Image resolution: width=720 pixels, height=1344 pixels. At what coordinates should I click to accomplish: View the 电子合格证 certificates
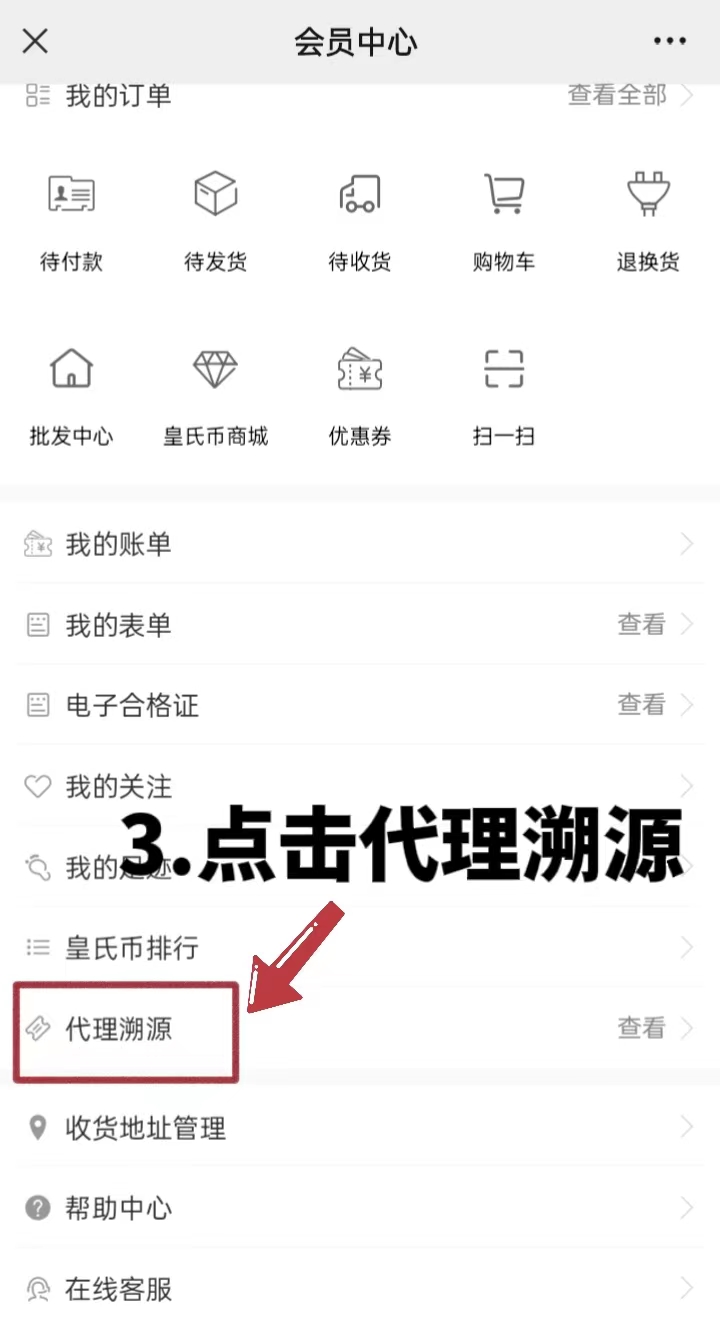coord(360,705)
